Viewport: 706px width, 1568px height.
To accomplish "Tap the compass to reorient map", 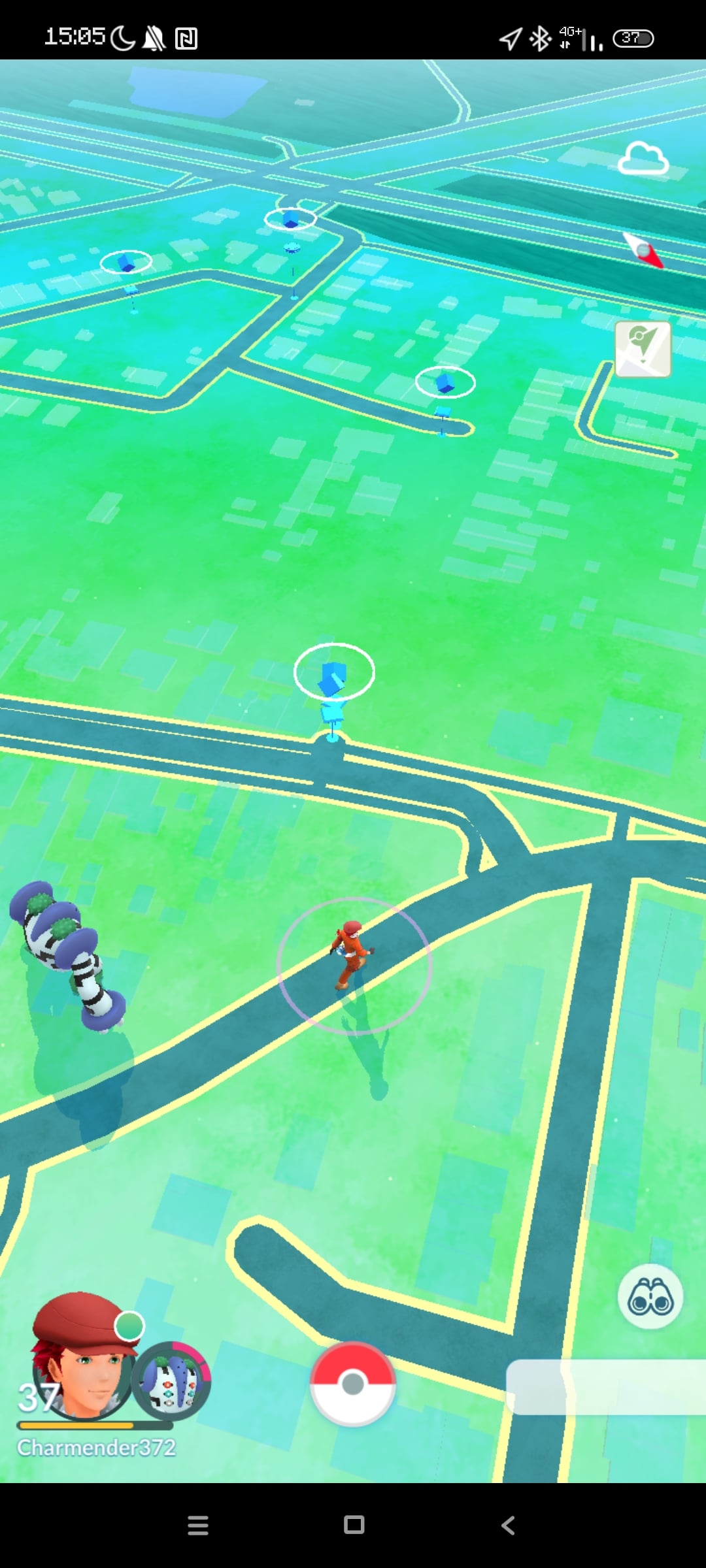I will coord(643,250).
